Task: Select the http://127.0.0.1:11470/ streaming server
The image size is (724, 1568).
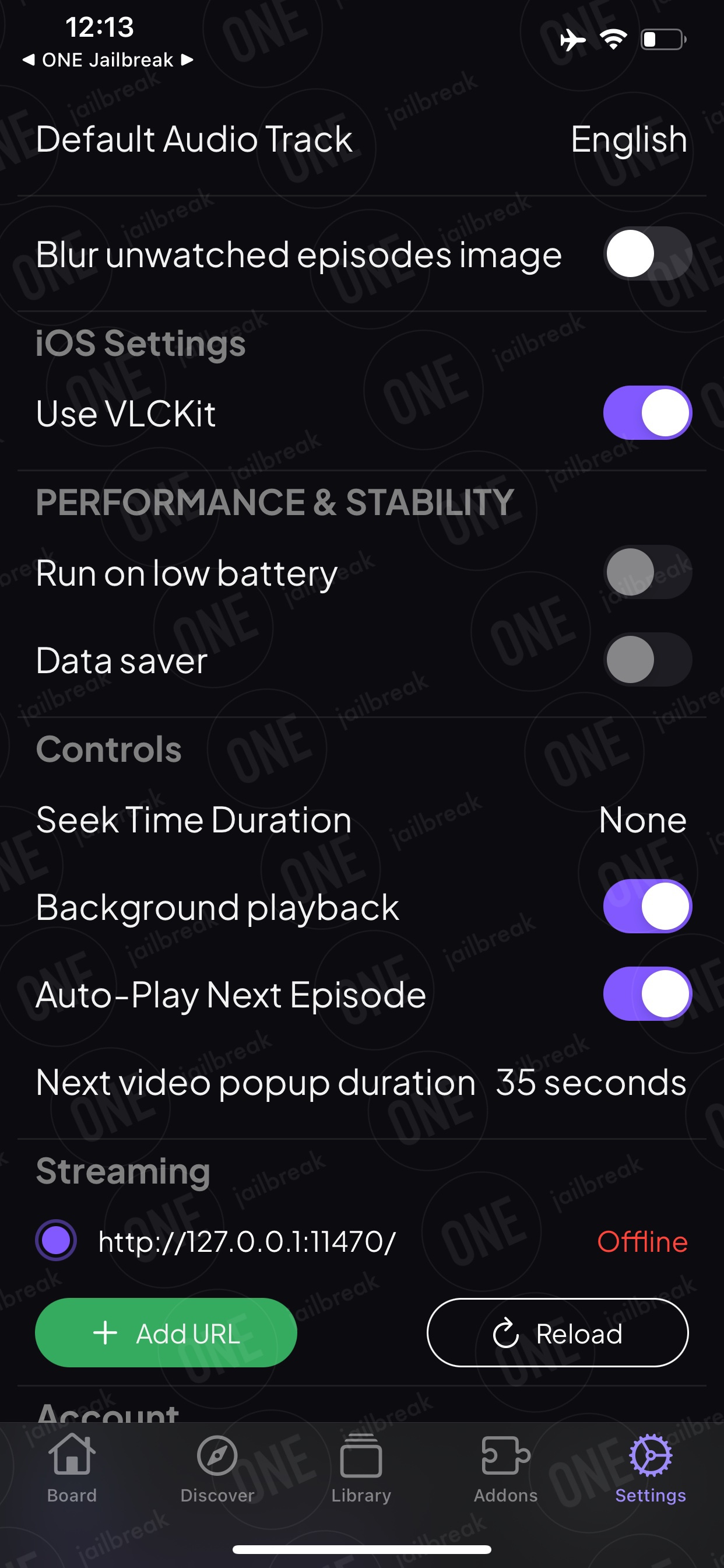Action: tap(56, 1241)
